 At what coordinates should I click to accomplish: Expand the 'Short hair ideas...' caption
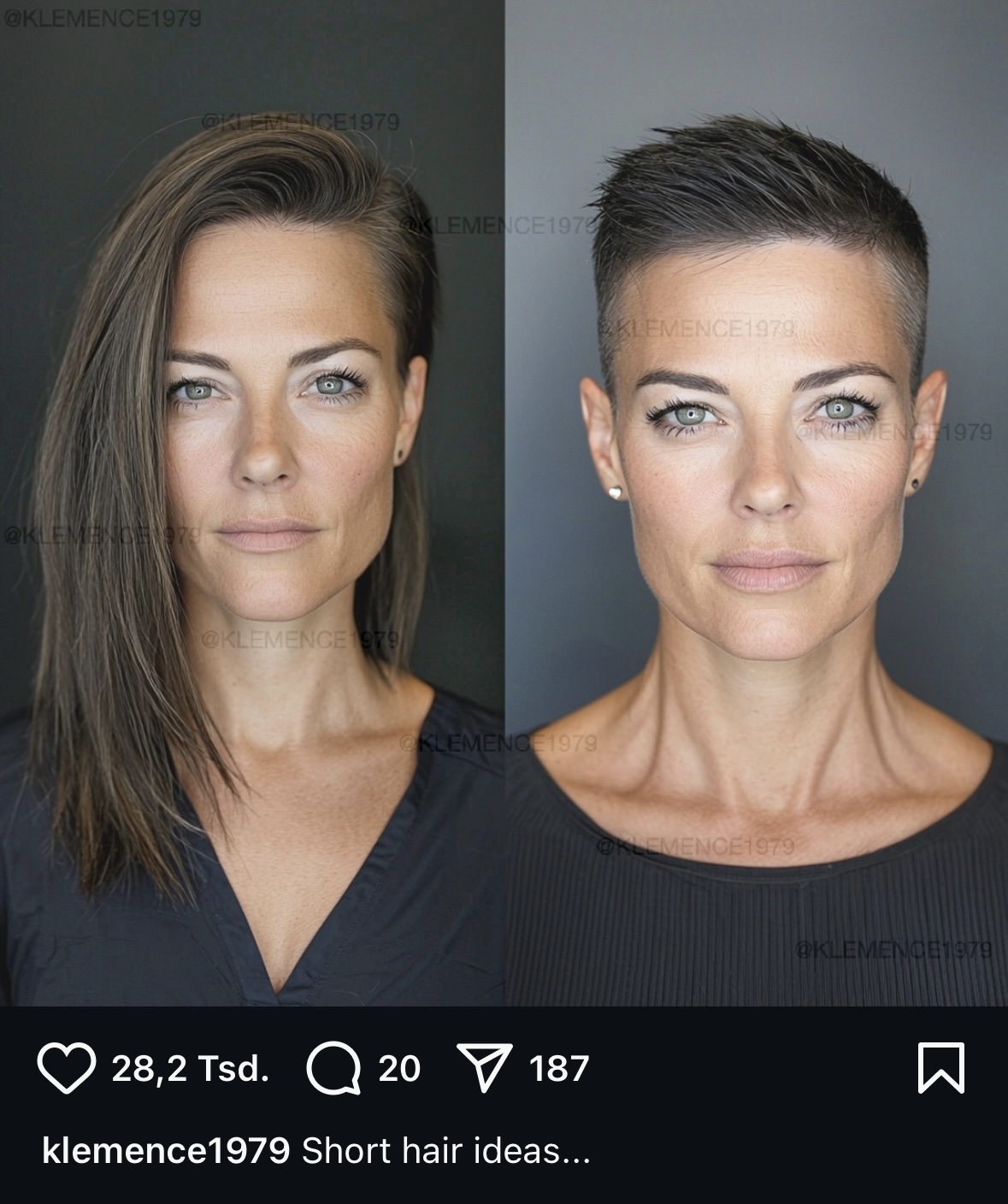pyautogui.click(x=445, y=1151)
